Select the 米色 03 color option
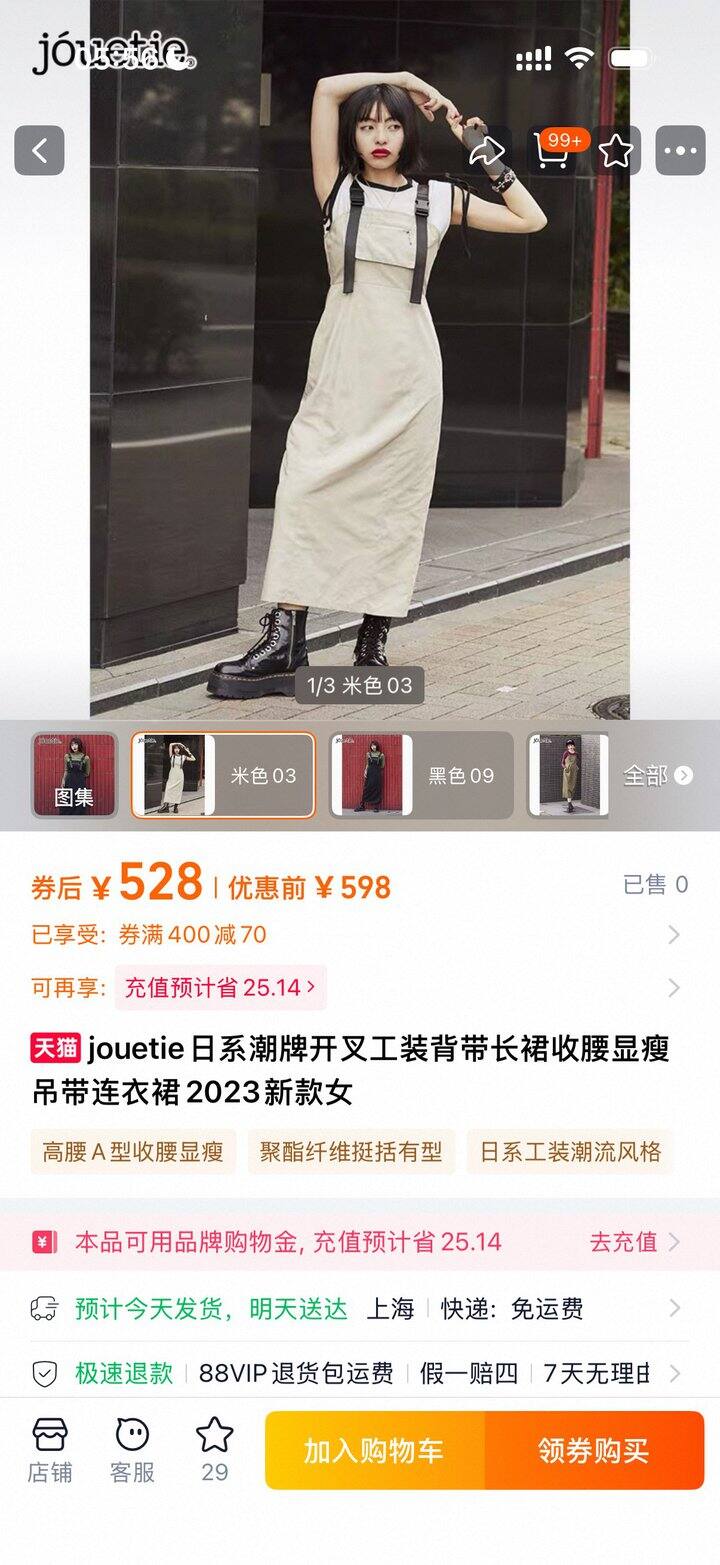Image resolution: width=720 pixels, height=1565 pixels. pos(223,775)
